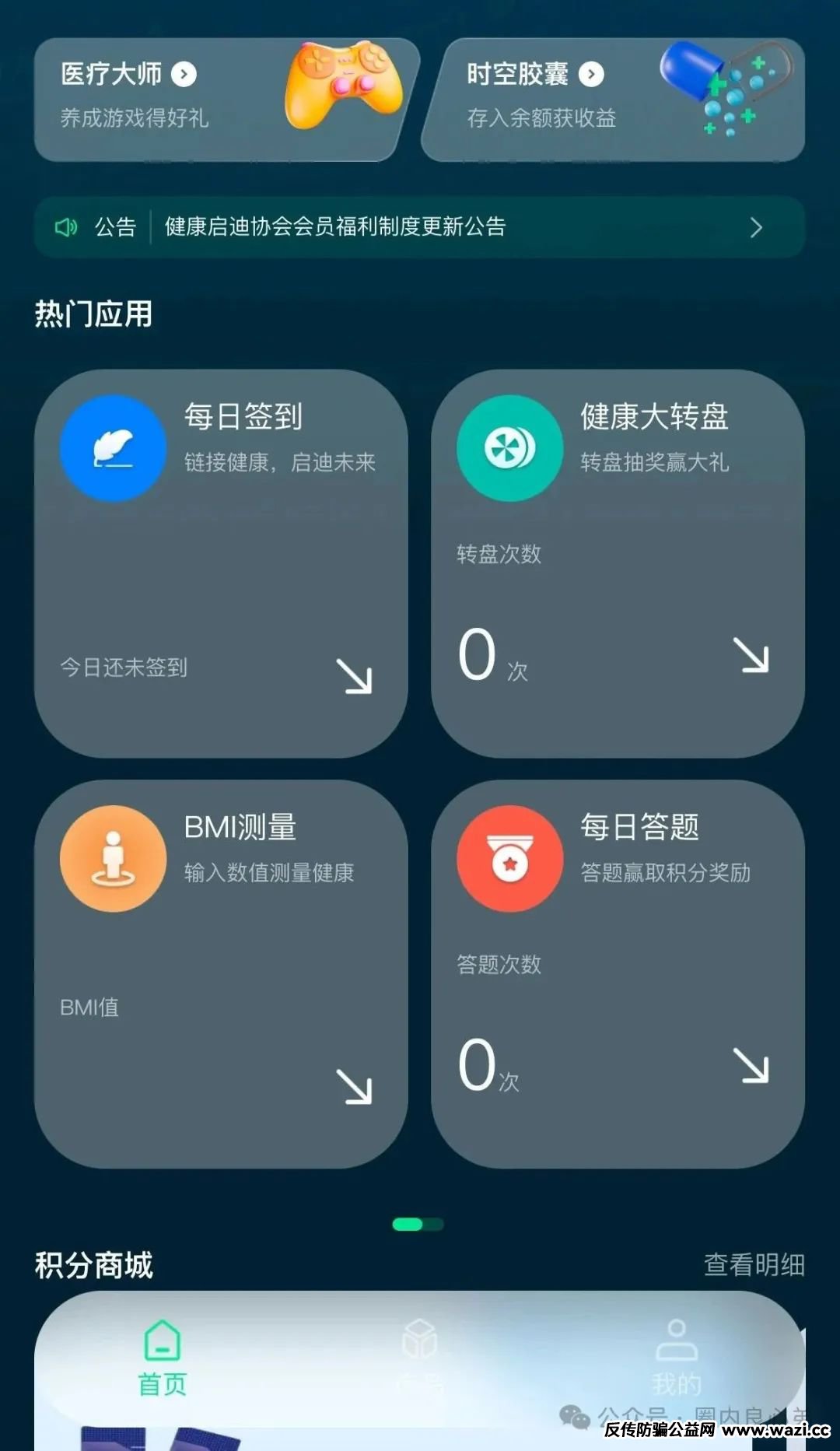Open the 健康大转盘 lucky wheel card

pyautogui.click(x=618, y=563)
